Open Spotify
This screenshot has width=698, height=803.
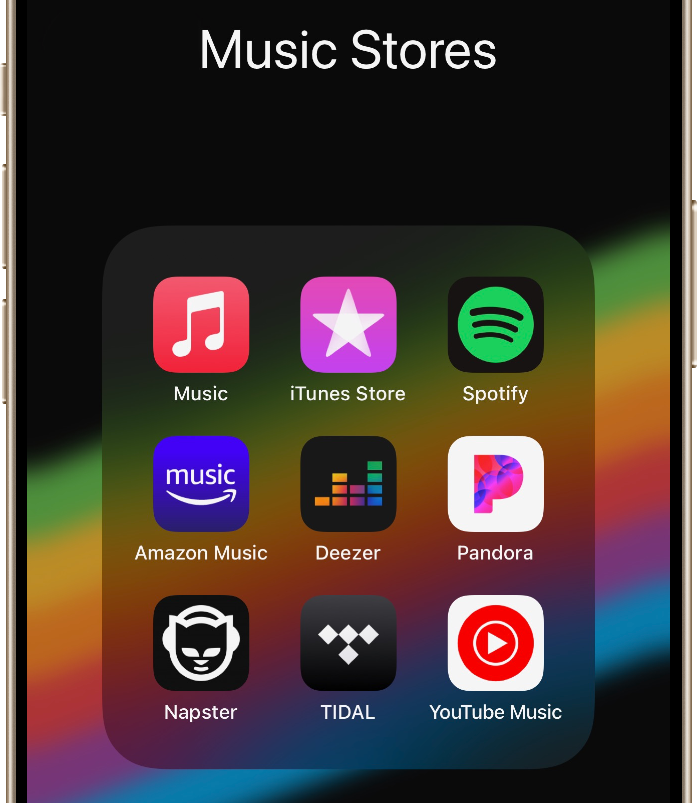click(x=495, y=325)
